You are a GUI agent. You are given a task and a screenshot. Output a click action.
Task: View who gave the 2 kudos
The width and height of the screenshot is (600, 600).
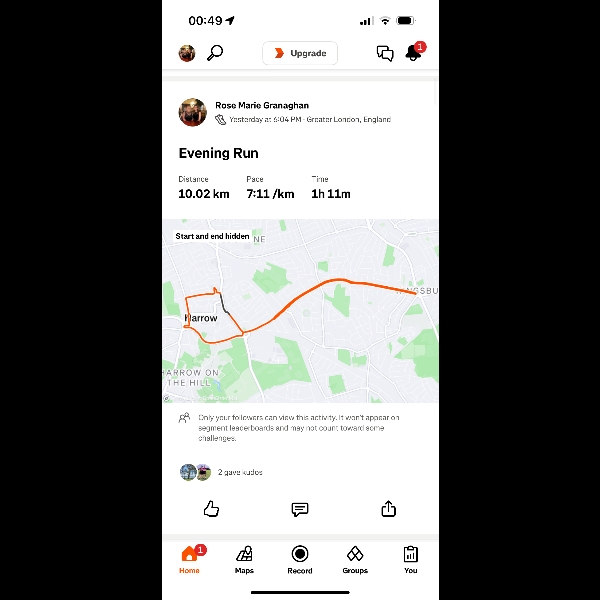[x=240, y=472]
